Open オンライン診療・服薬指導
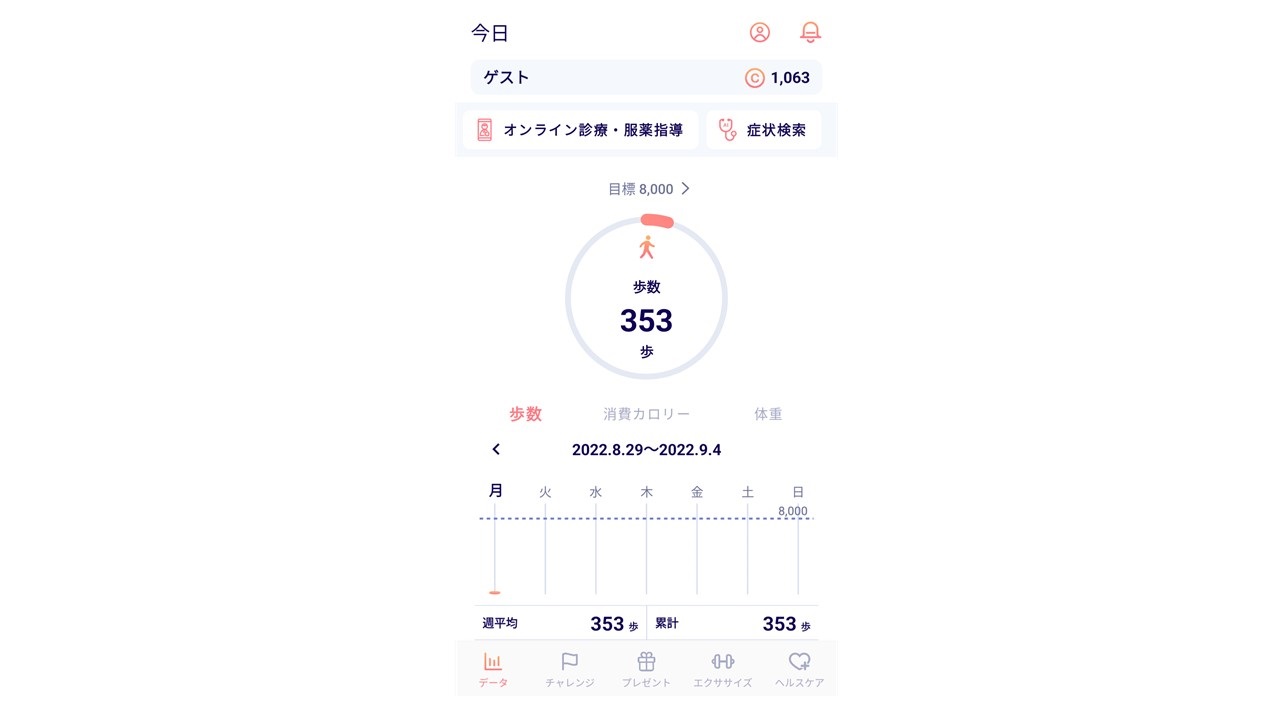The image size is (1280, 720). pos(580,130)
